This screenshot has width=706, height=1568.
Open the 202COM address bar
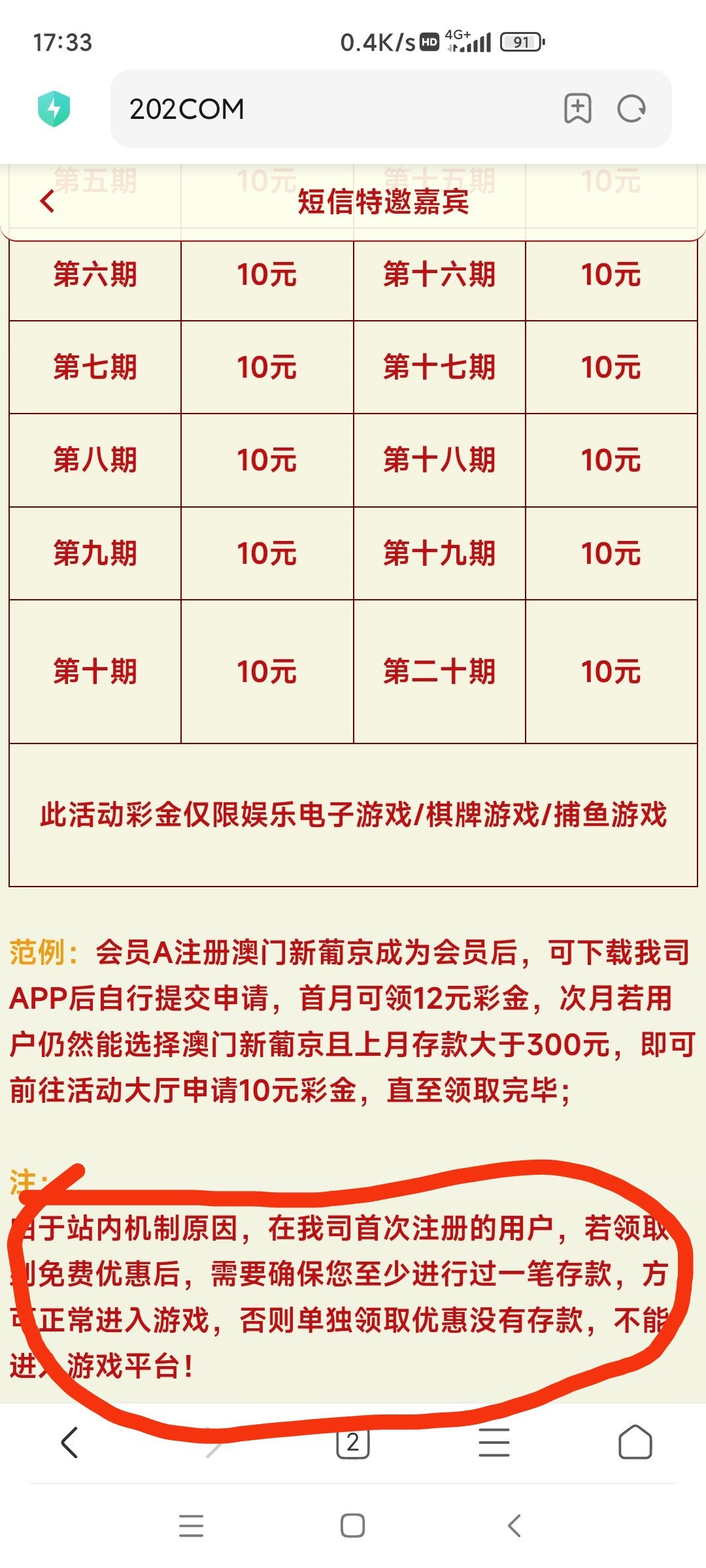327,109
